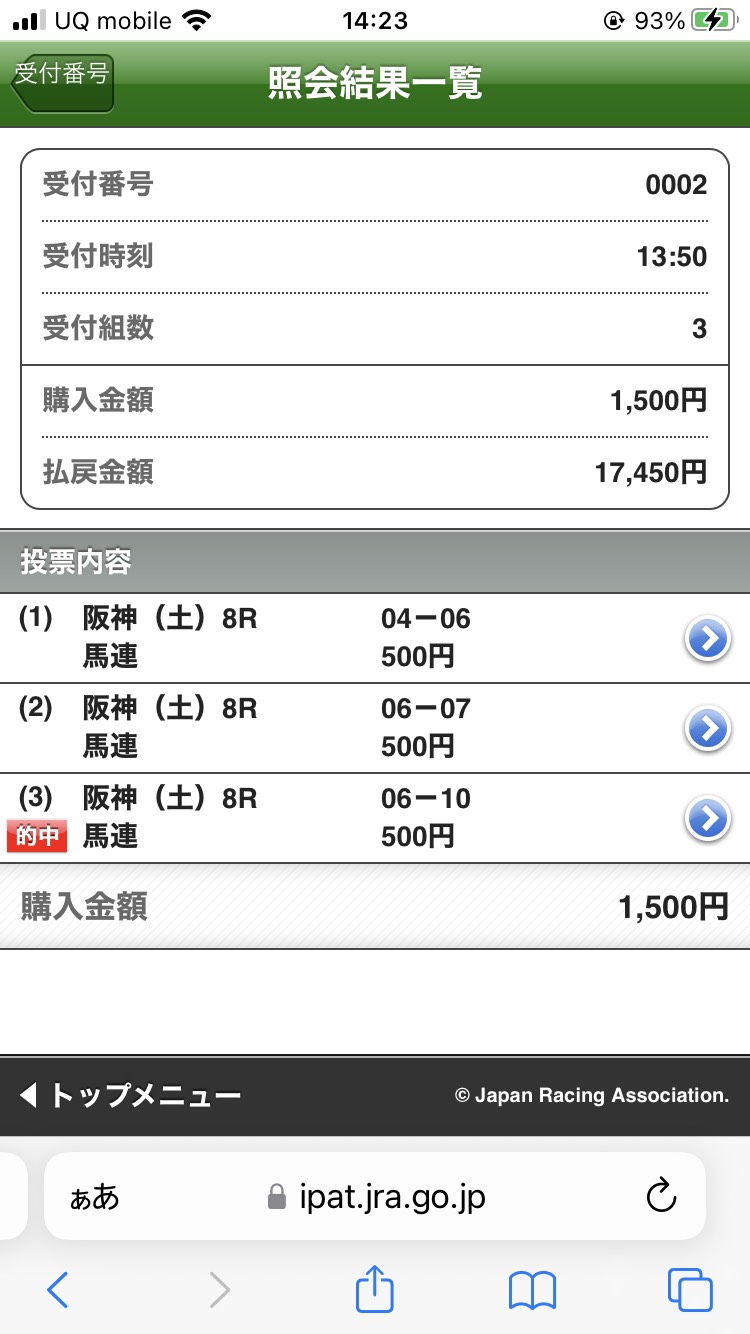
Task: Open details for bet 04ー06
Action: (x=707, y=639)
